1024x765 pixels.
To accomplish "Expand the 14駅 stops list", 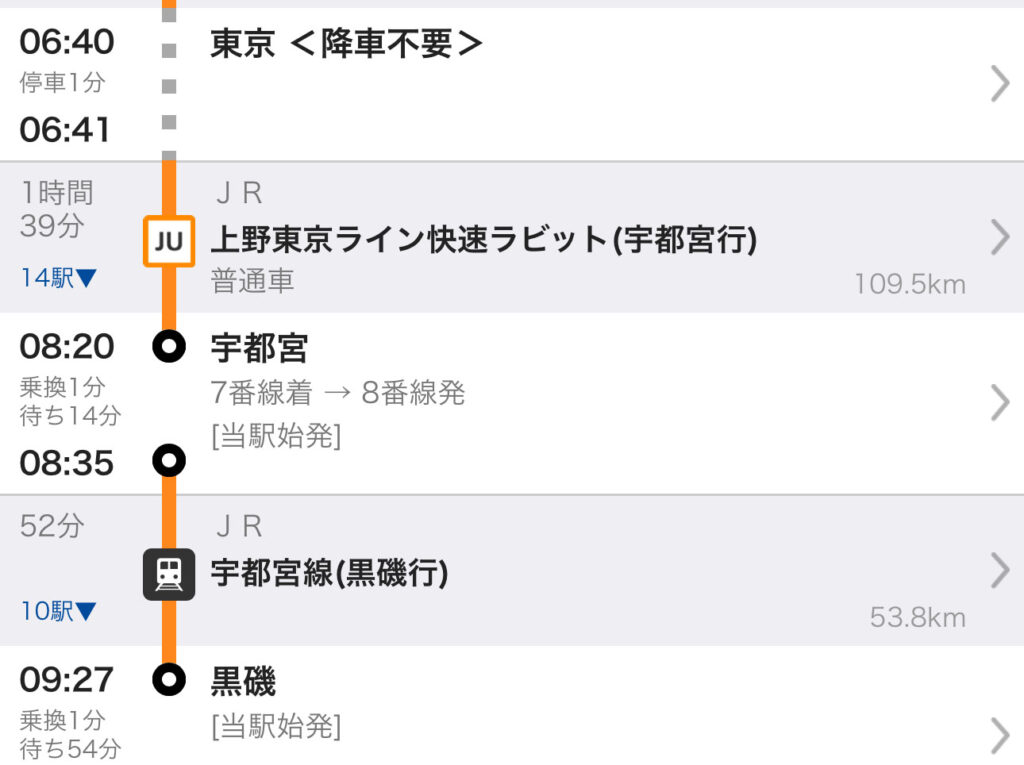I will 59,278.
